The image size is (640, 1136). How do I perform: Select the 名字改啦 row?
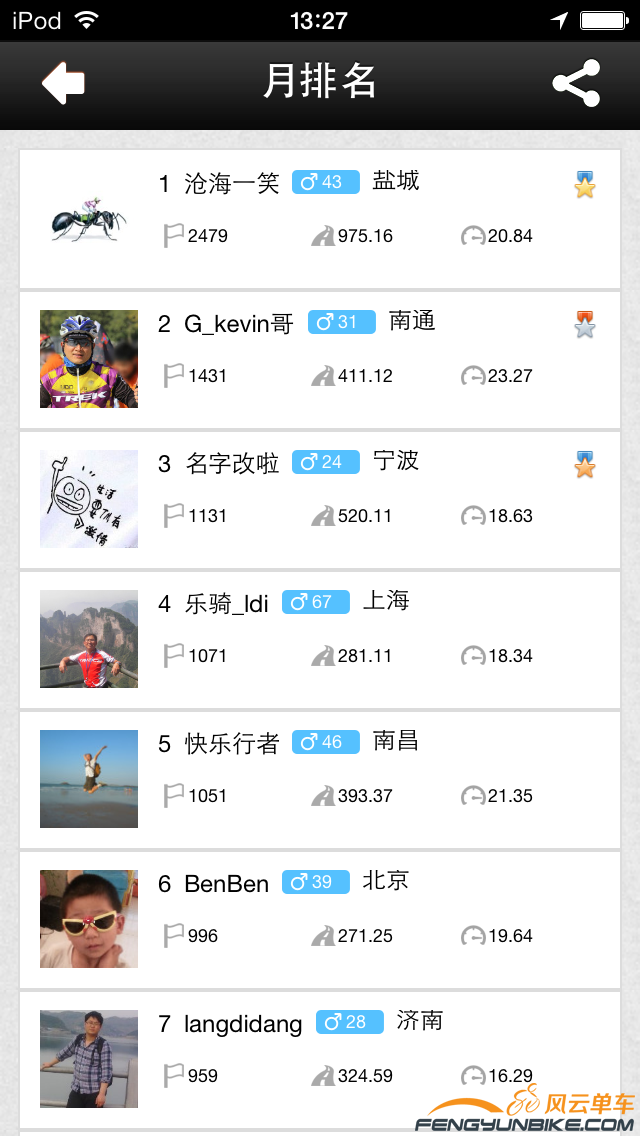320,499
